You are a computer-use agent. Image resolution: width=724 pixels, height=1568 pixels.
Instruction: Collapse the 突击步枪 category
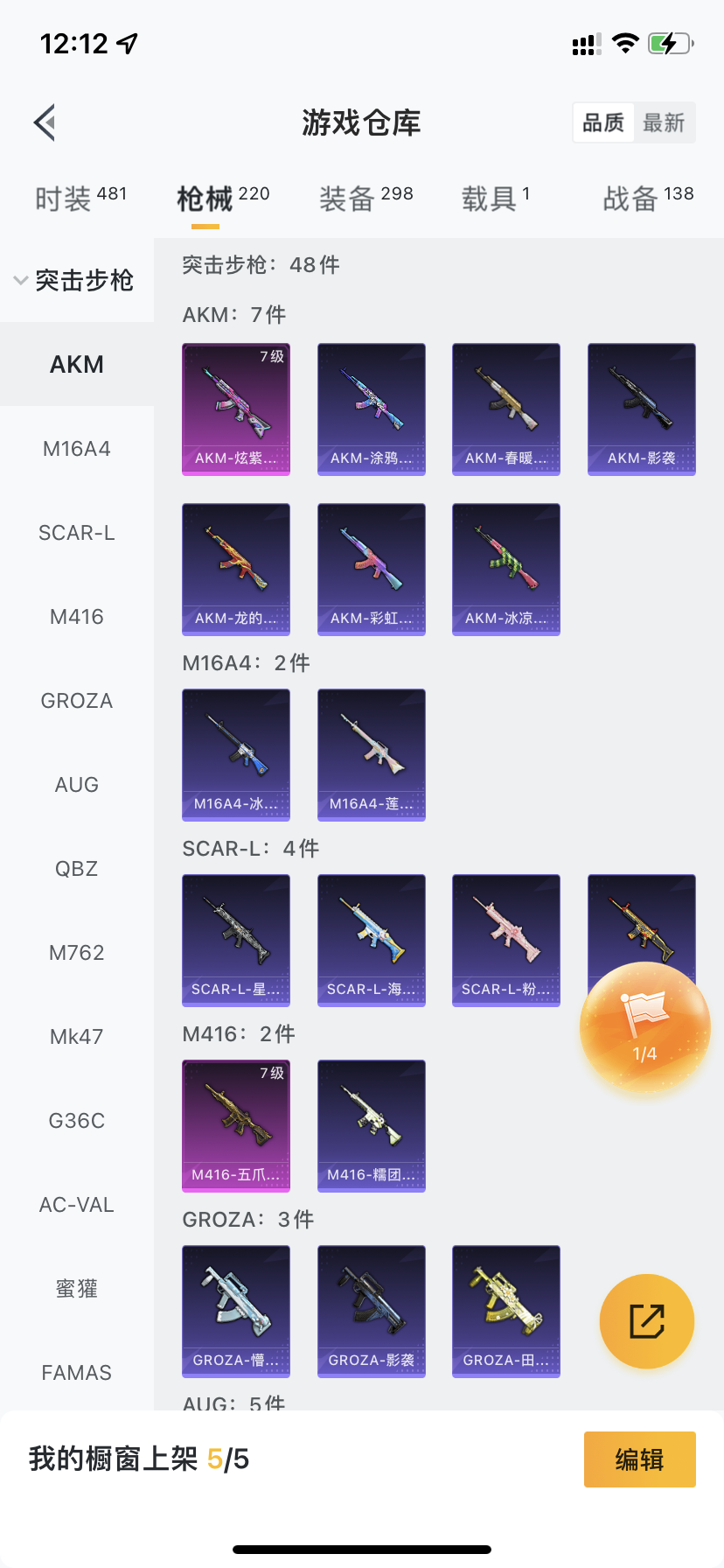75,280
